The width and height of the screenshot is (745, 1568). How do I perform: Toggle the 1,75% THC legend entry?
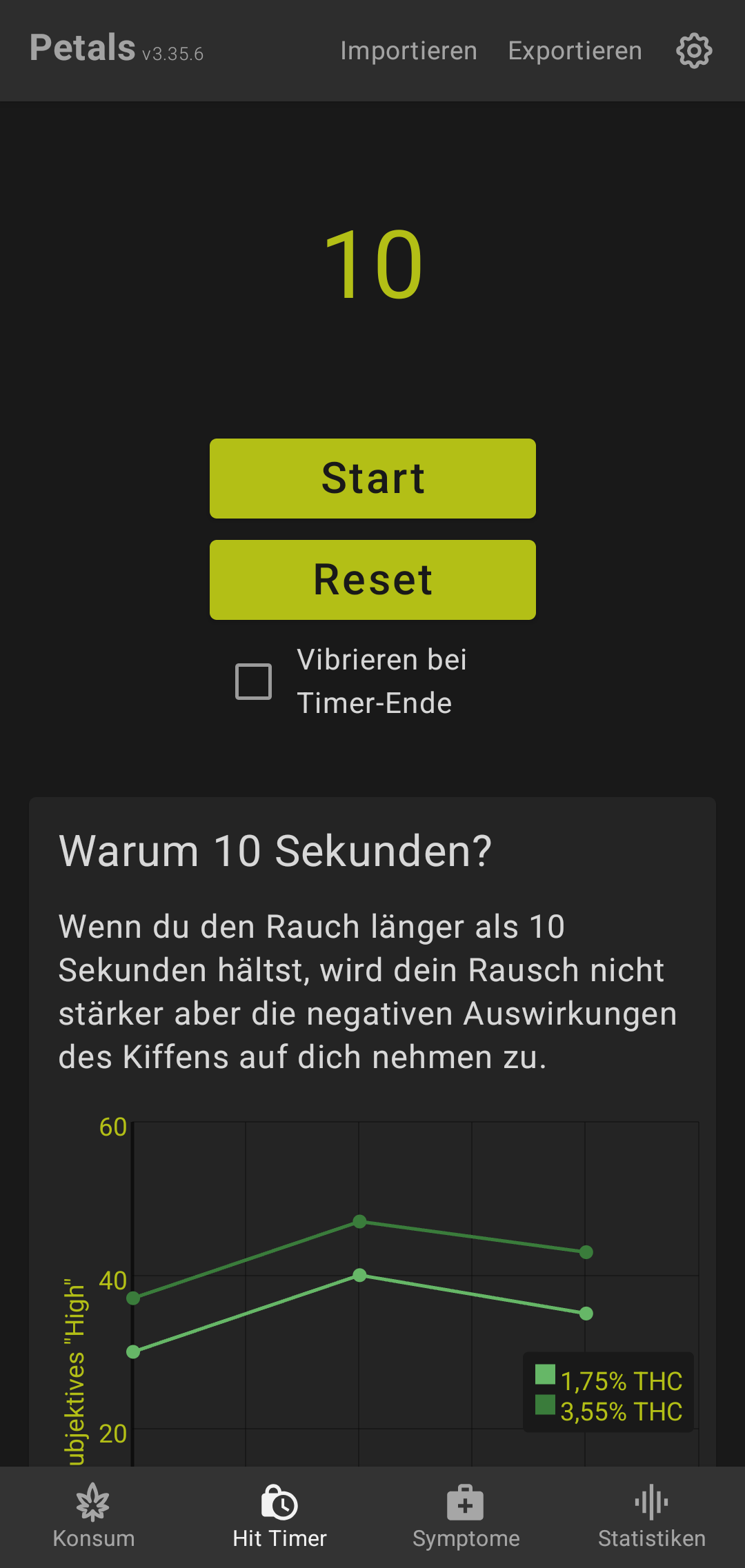[x=610, y=1381]
